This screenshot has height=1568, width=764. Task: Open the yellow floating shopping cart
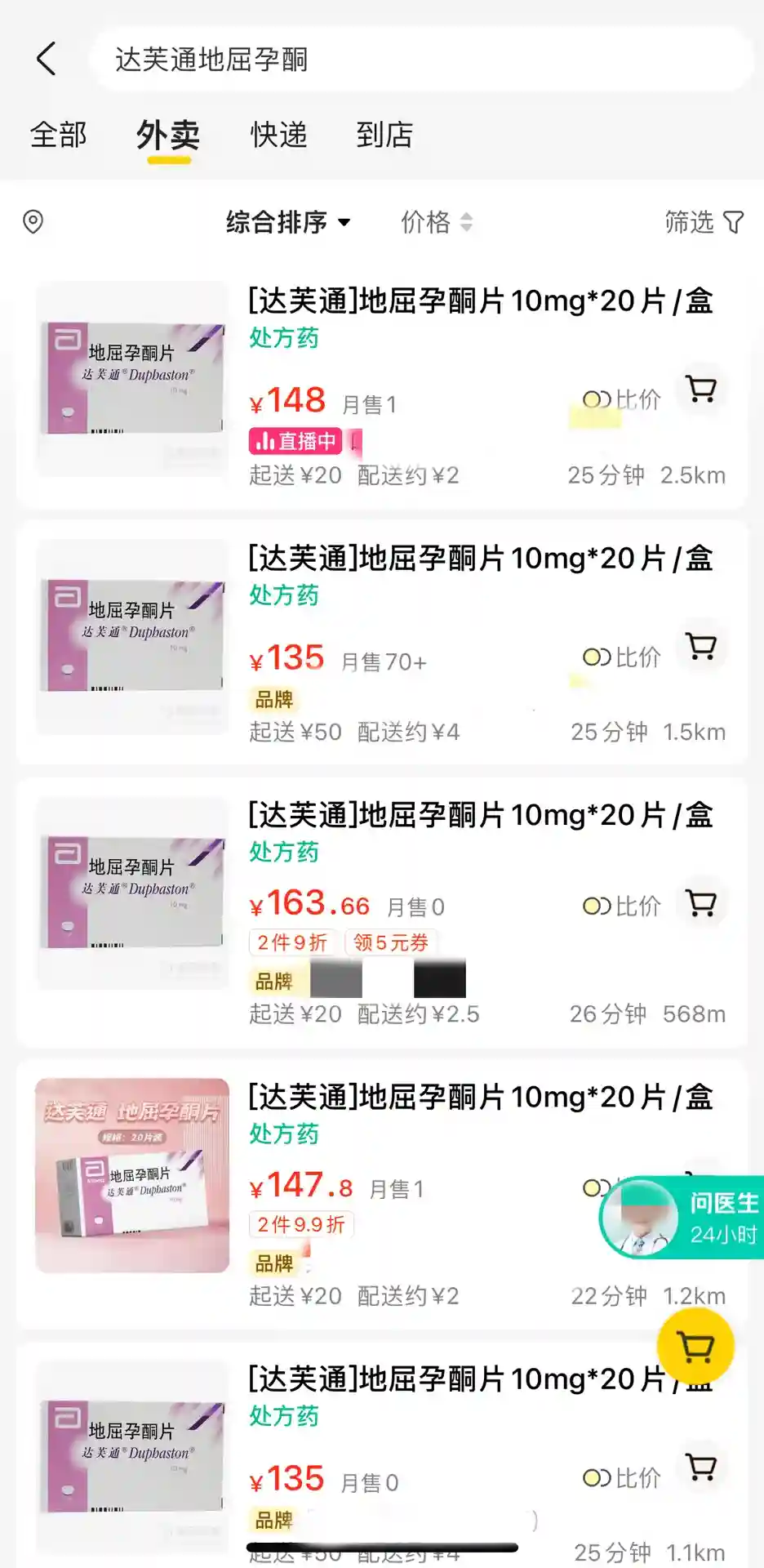[x=695, y=1347]
